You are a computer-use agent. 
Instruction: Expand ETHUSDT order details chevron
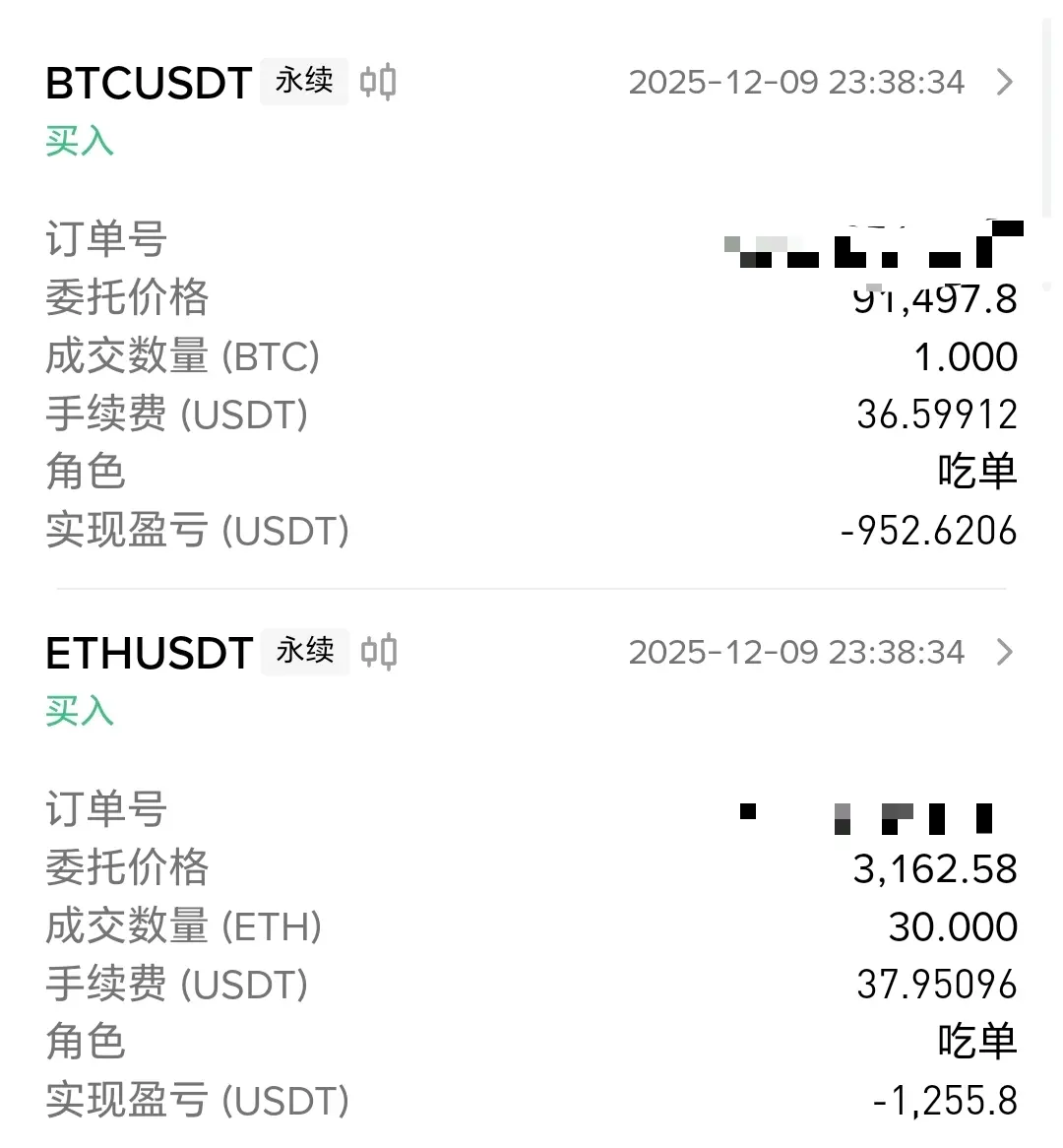[1004, 652]
